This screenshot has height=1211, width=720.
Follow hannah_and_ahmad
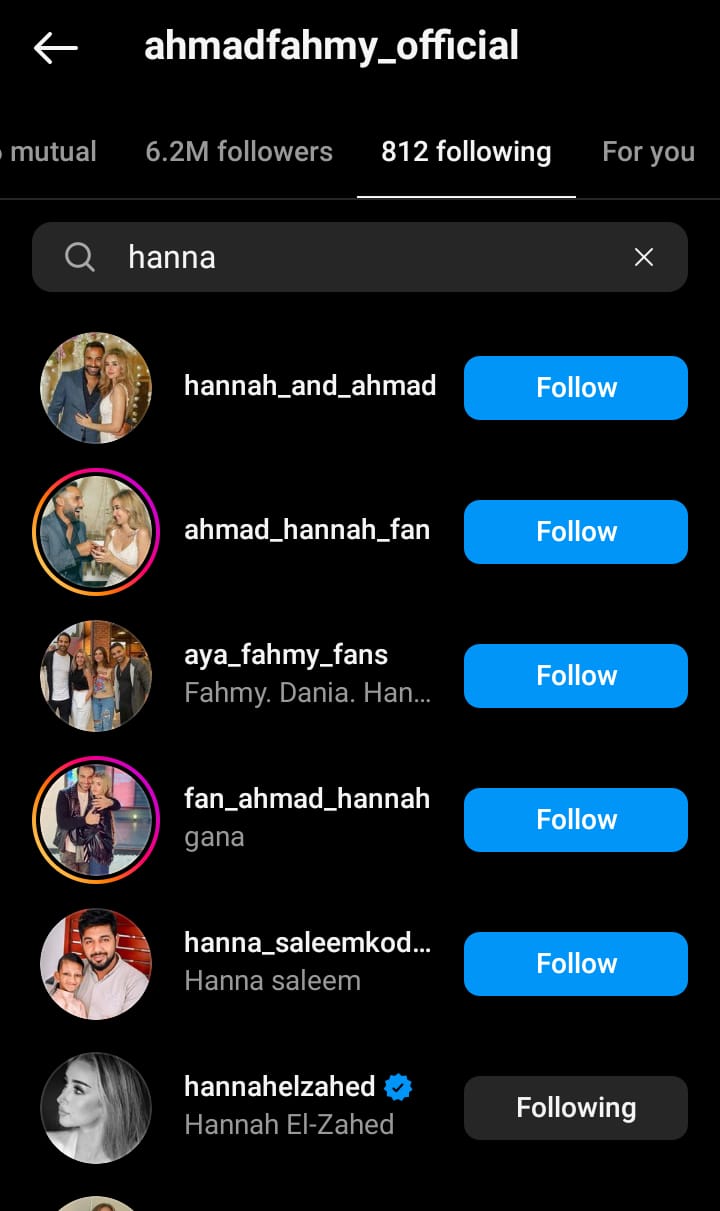tap(575, 388)
